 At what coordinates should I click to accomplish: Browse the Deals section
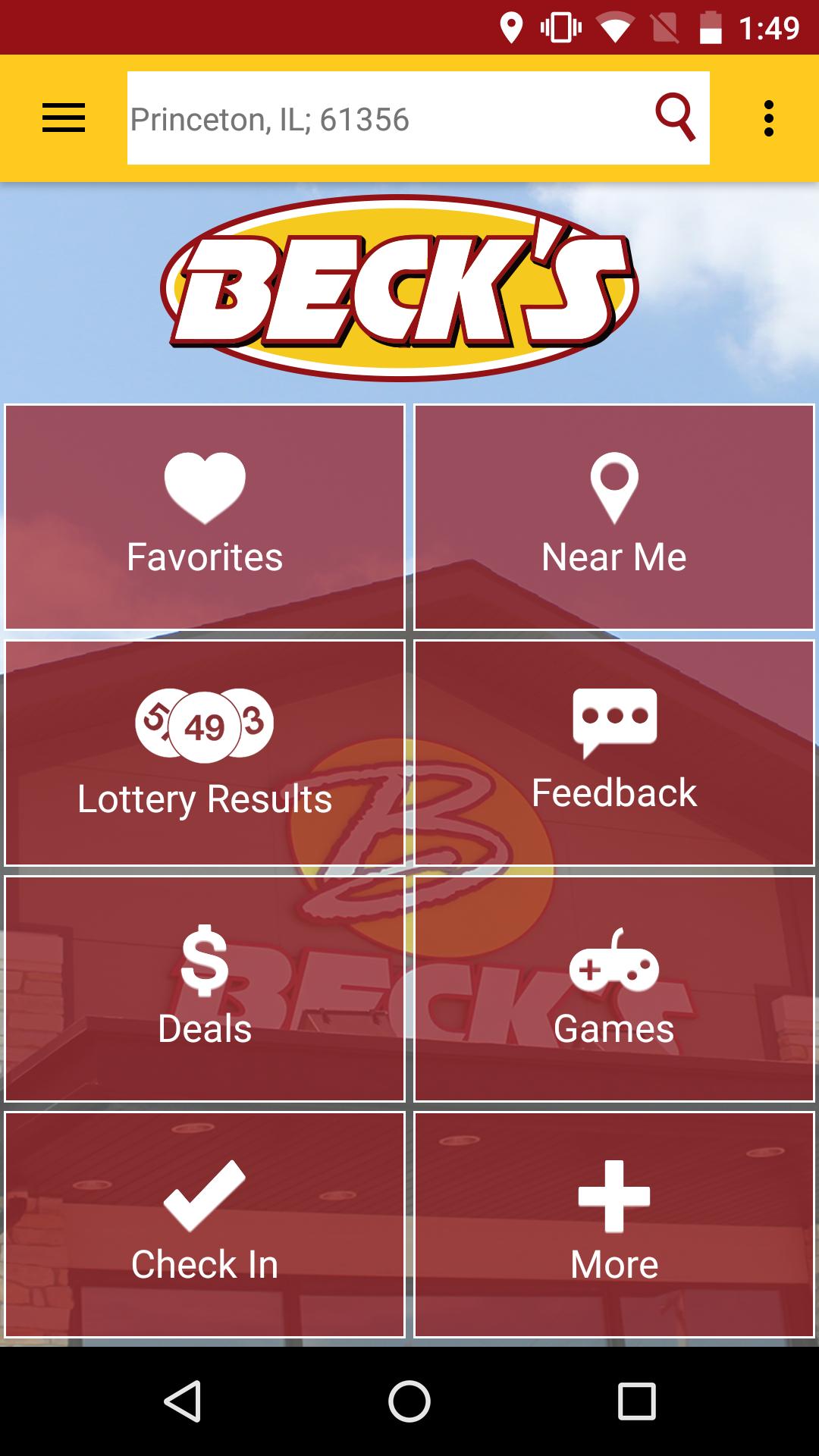point(205,989)
